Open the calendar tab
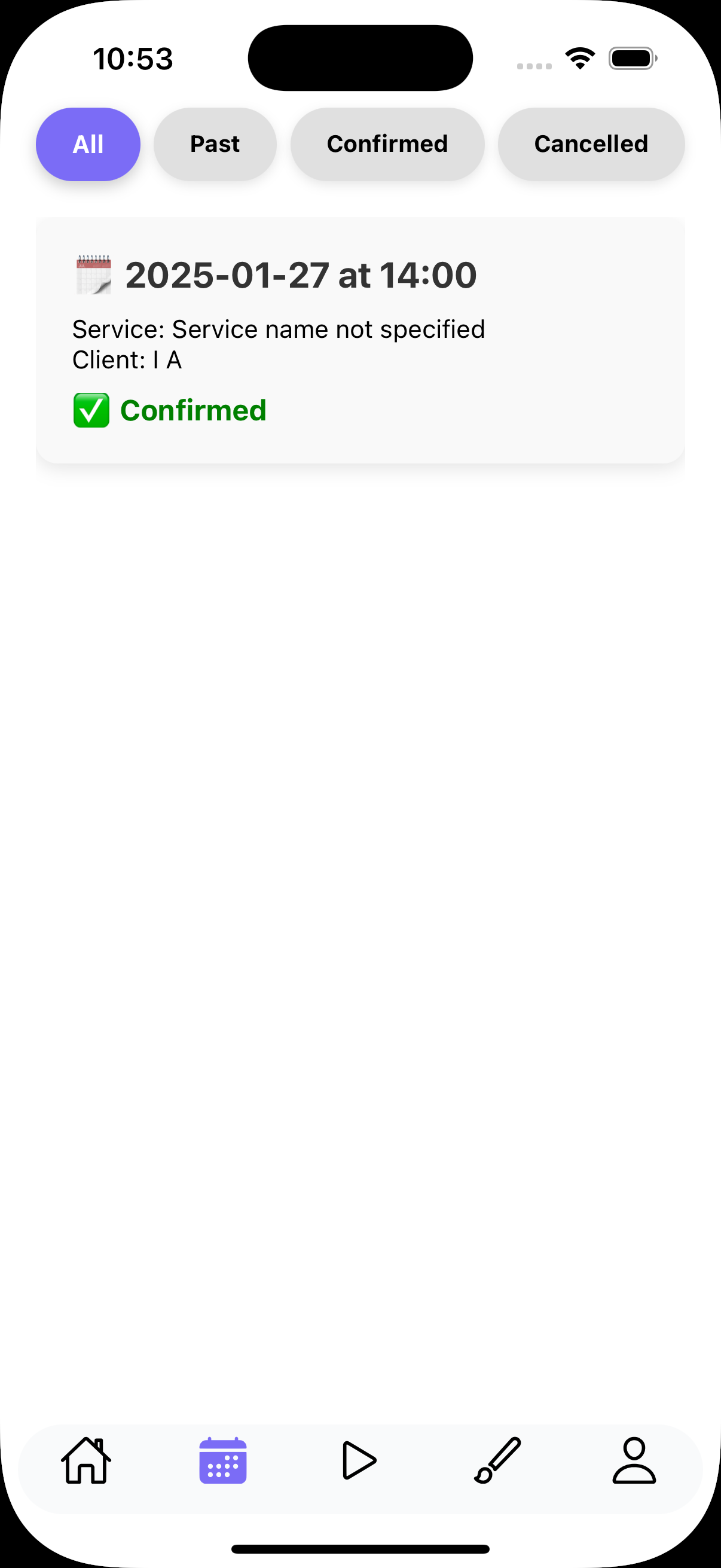Image resolution: width=721 pixels, height=1568 pixels. click(x=224, y=1461)
